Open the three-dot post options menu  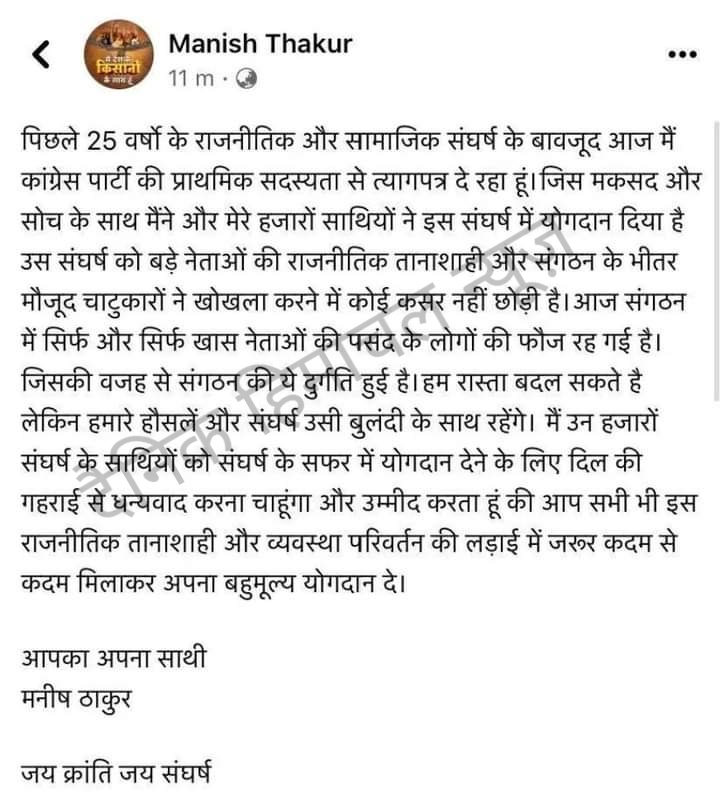coord(681,53)
